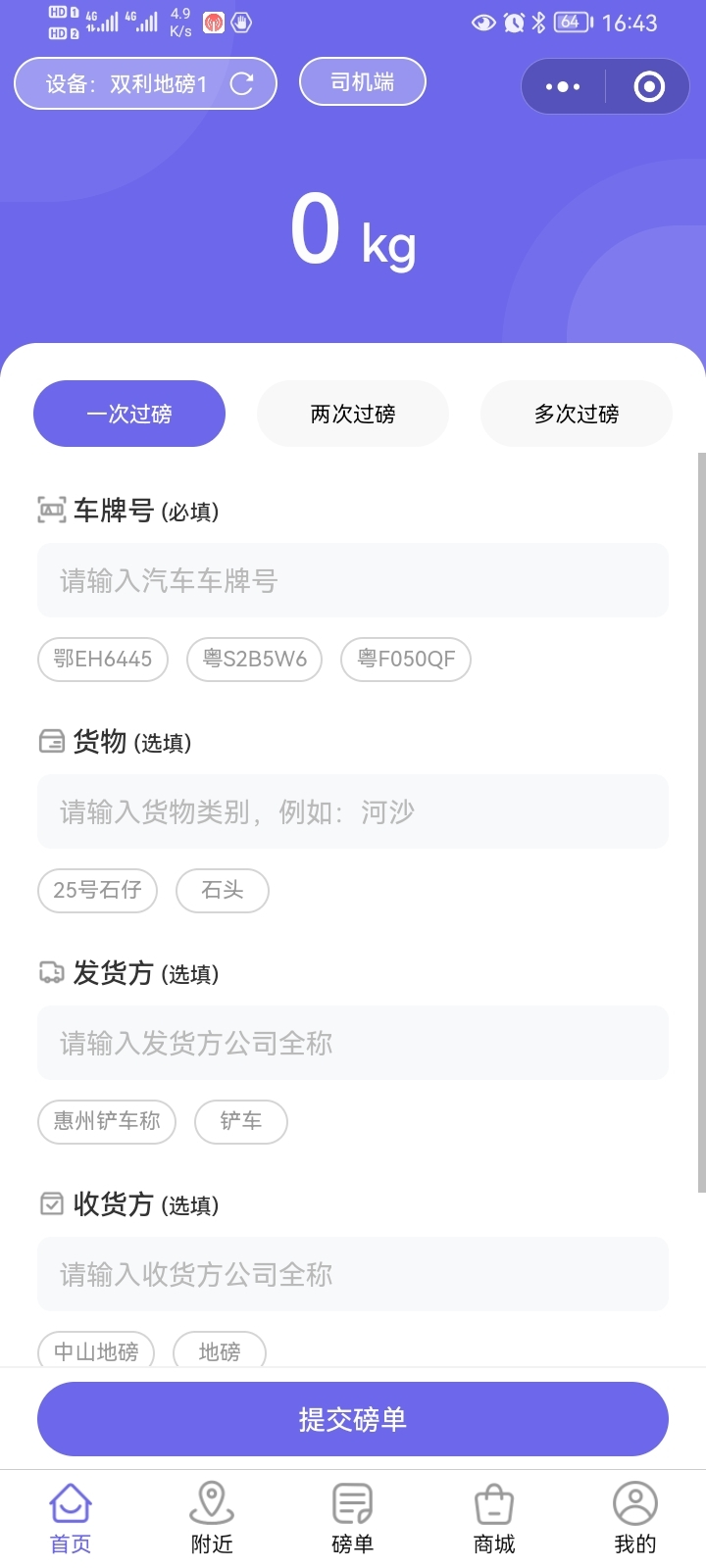This screenshot has width=706, height=1568.
Task: Open the mini program overflow menu
Action: (563, 86)
